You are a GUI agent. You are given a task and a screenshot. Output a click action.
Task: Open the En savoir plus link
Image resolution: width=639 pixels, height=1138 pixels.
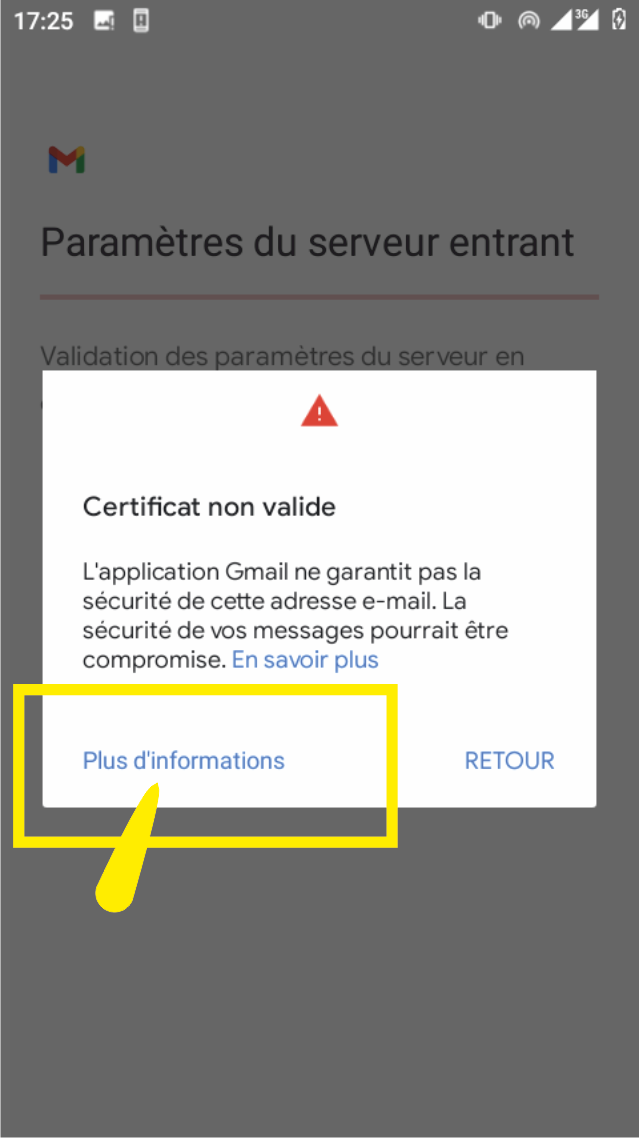coord(305,660)
